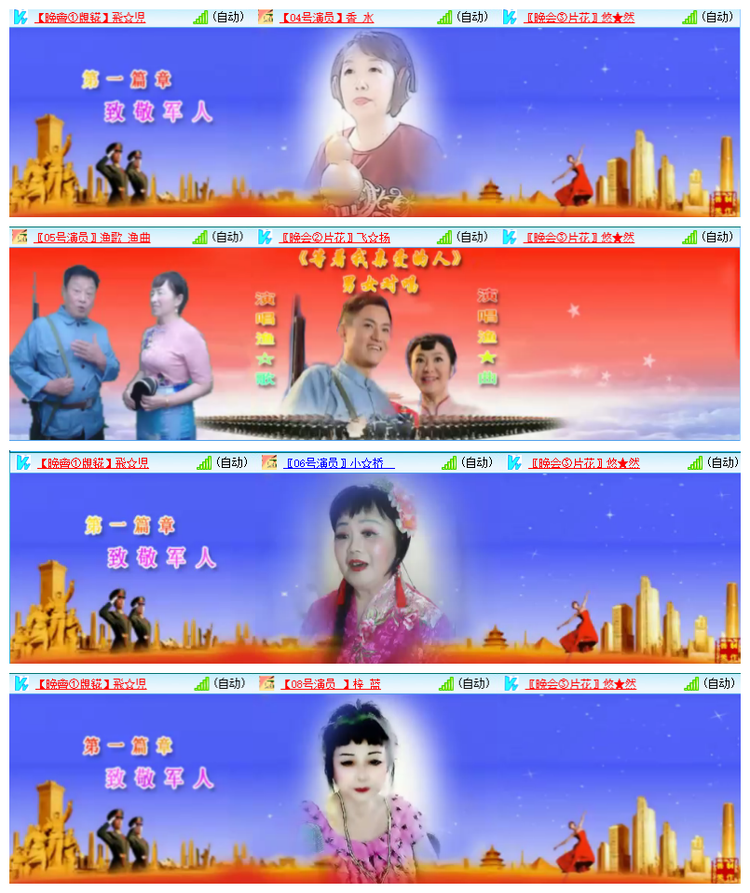Viewport: 750px width, 893px height.
Task: Click the 【08号演员】梓薇 username link
Action: tap(330, 685)
